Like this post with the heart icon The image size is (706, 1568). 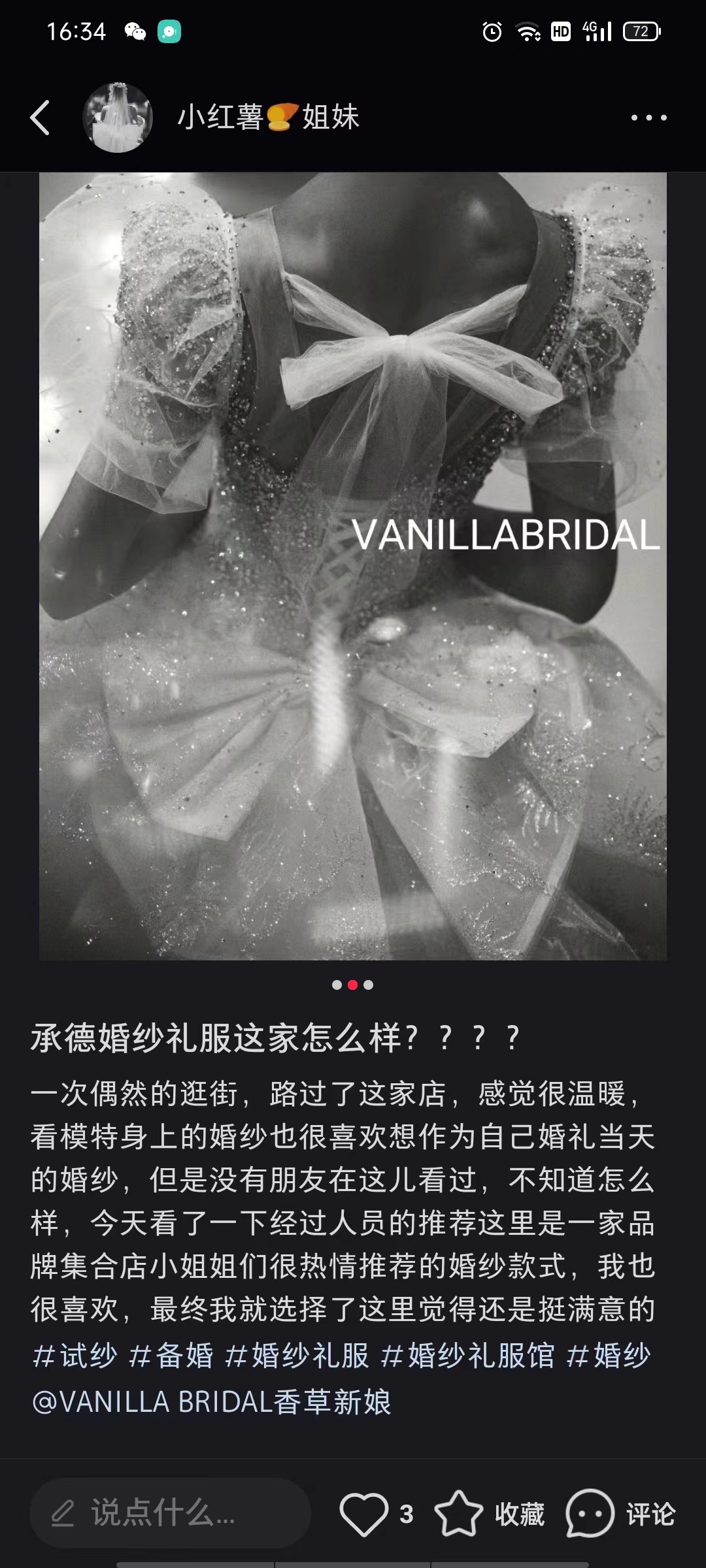point(364,1514)
